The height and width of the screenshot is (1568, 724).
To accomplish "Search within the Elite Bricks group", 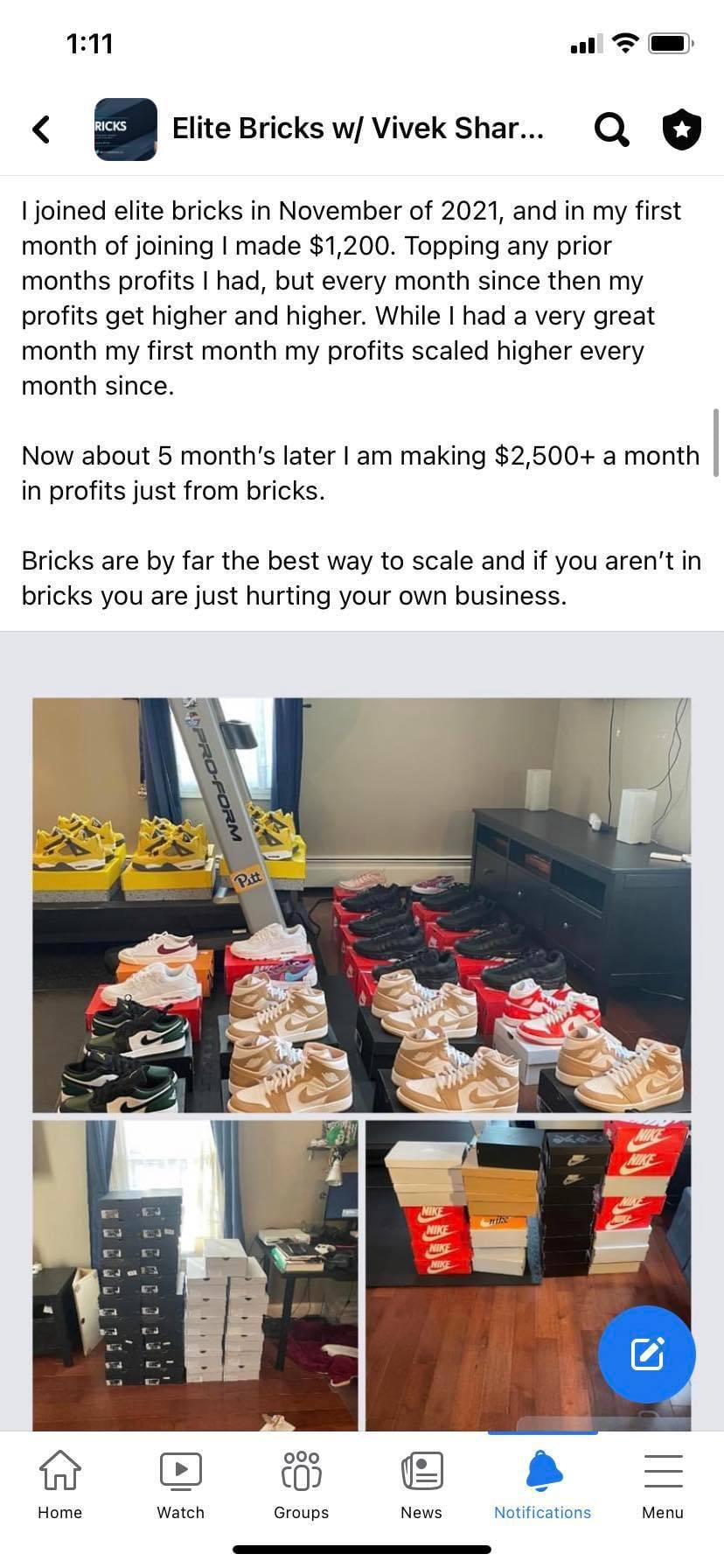I will (x=611, y=129).
